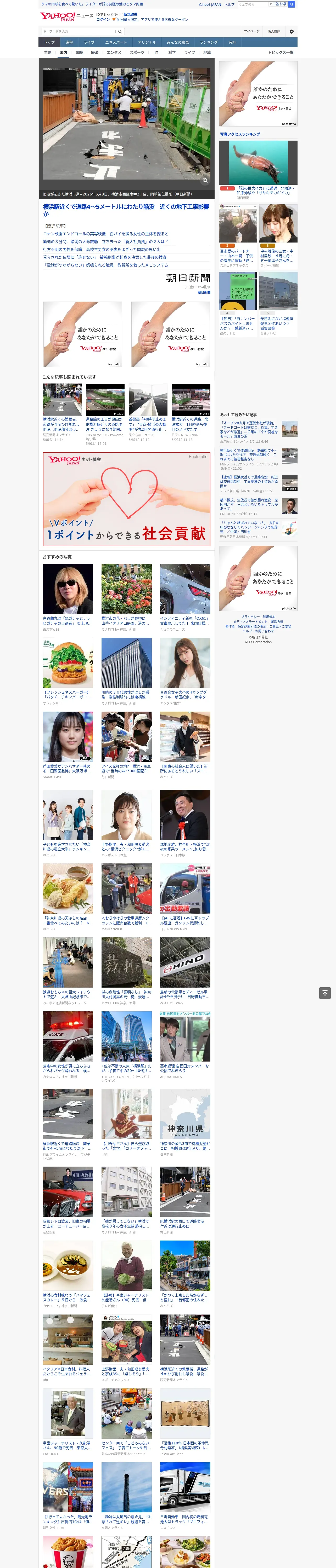Open headline about 横浜駅近くで道路陥没
The width and height of the screenshot is (336, 1568).
click(126, 210)
